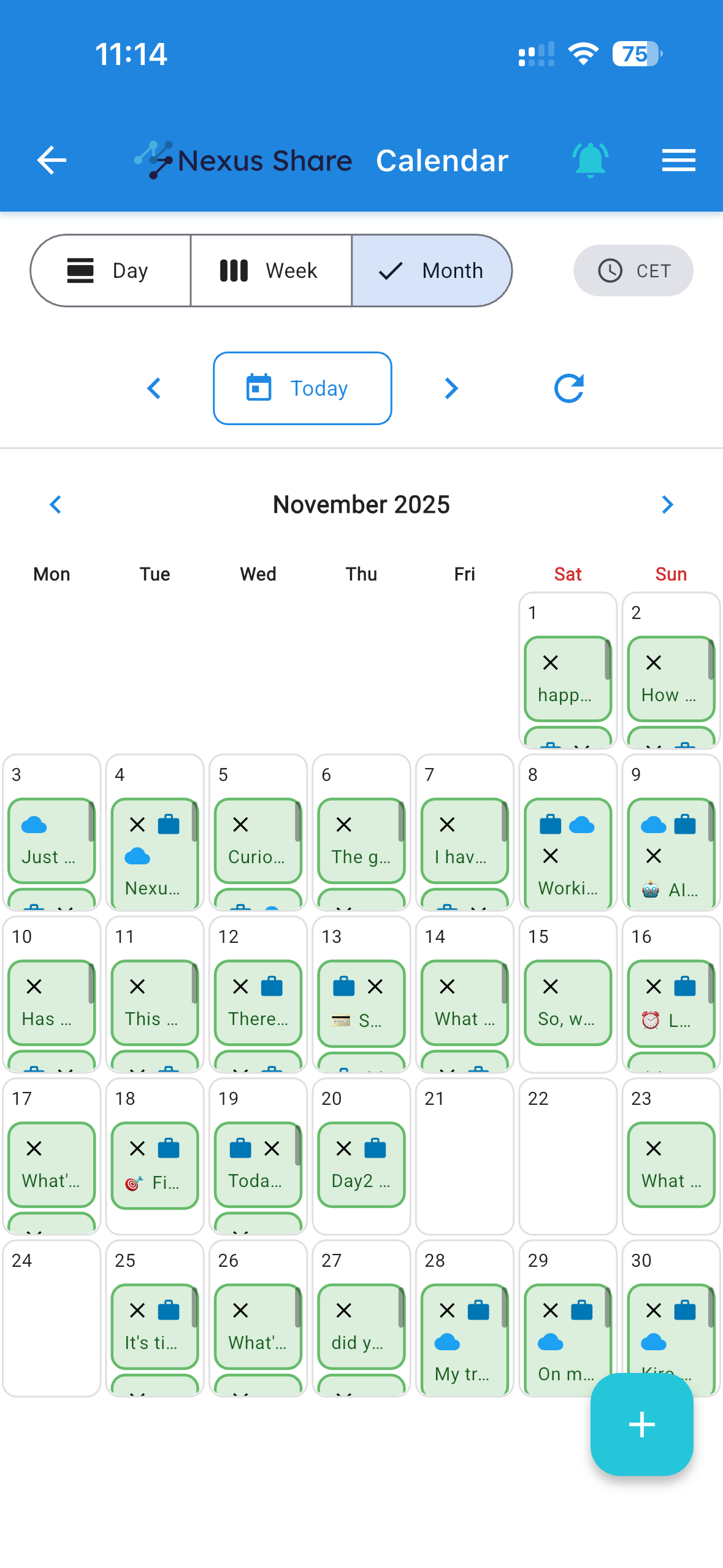Screen dimensions: 723x1568
Task: Go back using the top-left arrow
Action: pos(52,161)
